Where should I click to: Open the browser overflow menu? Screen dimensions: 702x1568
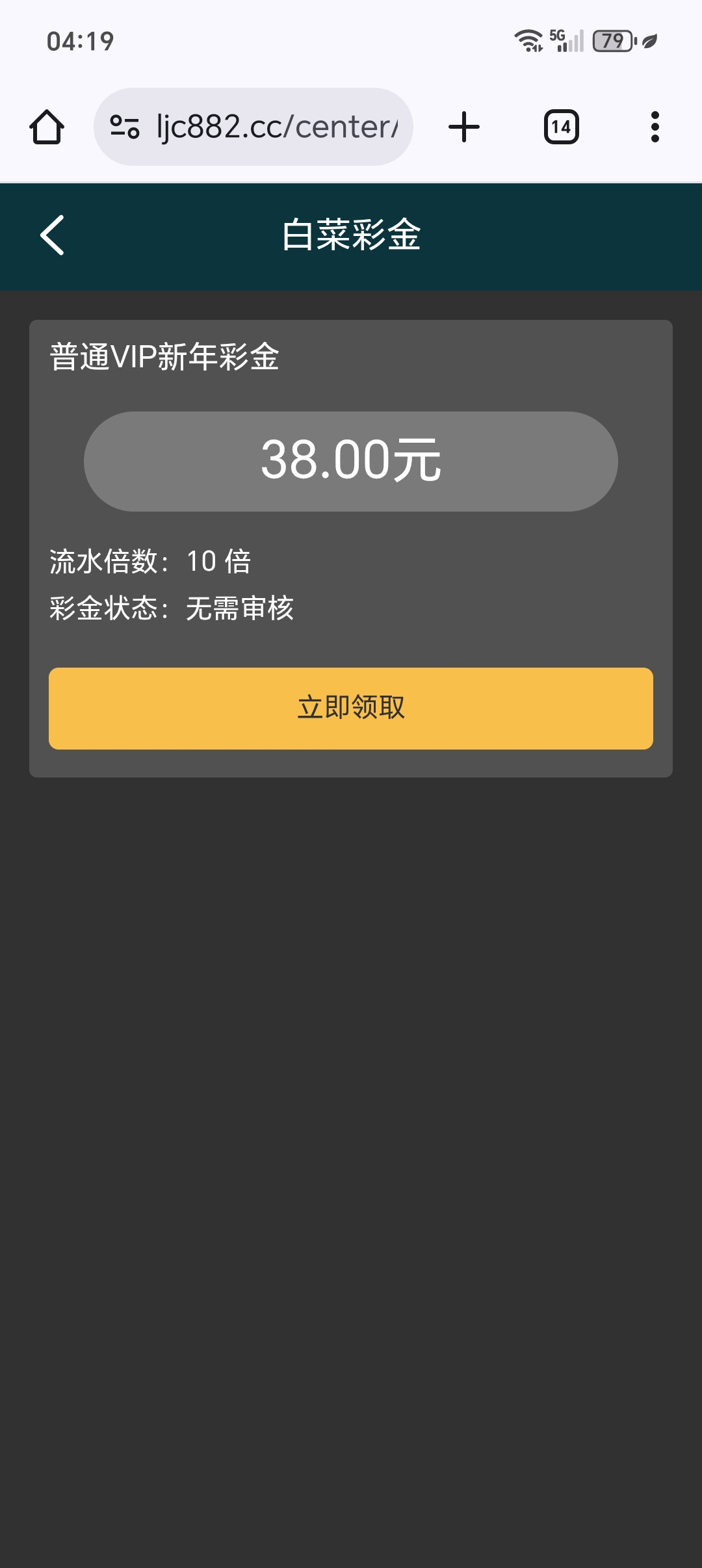pos(655,127)
